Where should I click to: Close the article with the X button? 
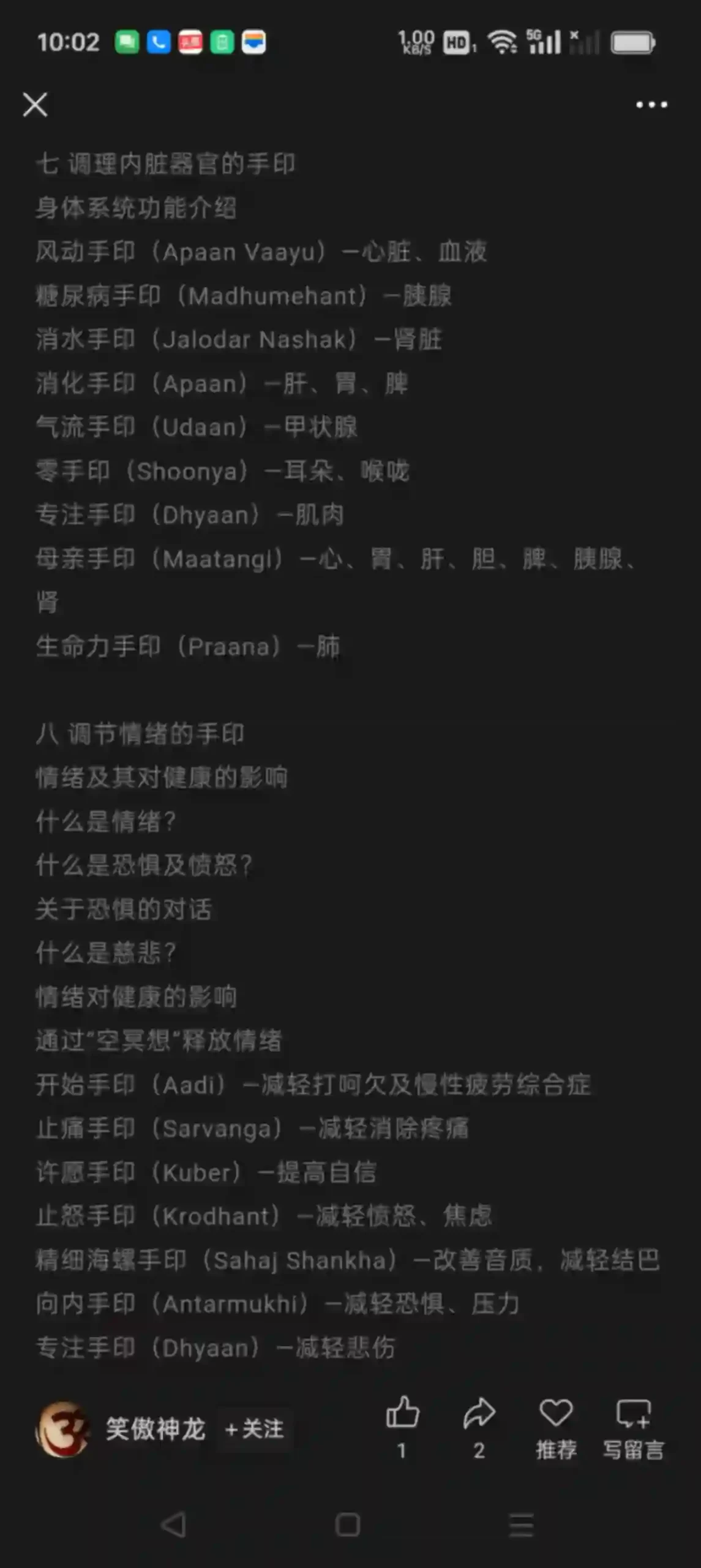click(35, 105)
